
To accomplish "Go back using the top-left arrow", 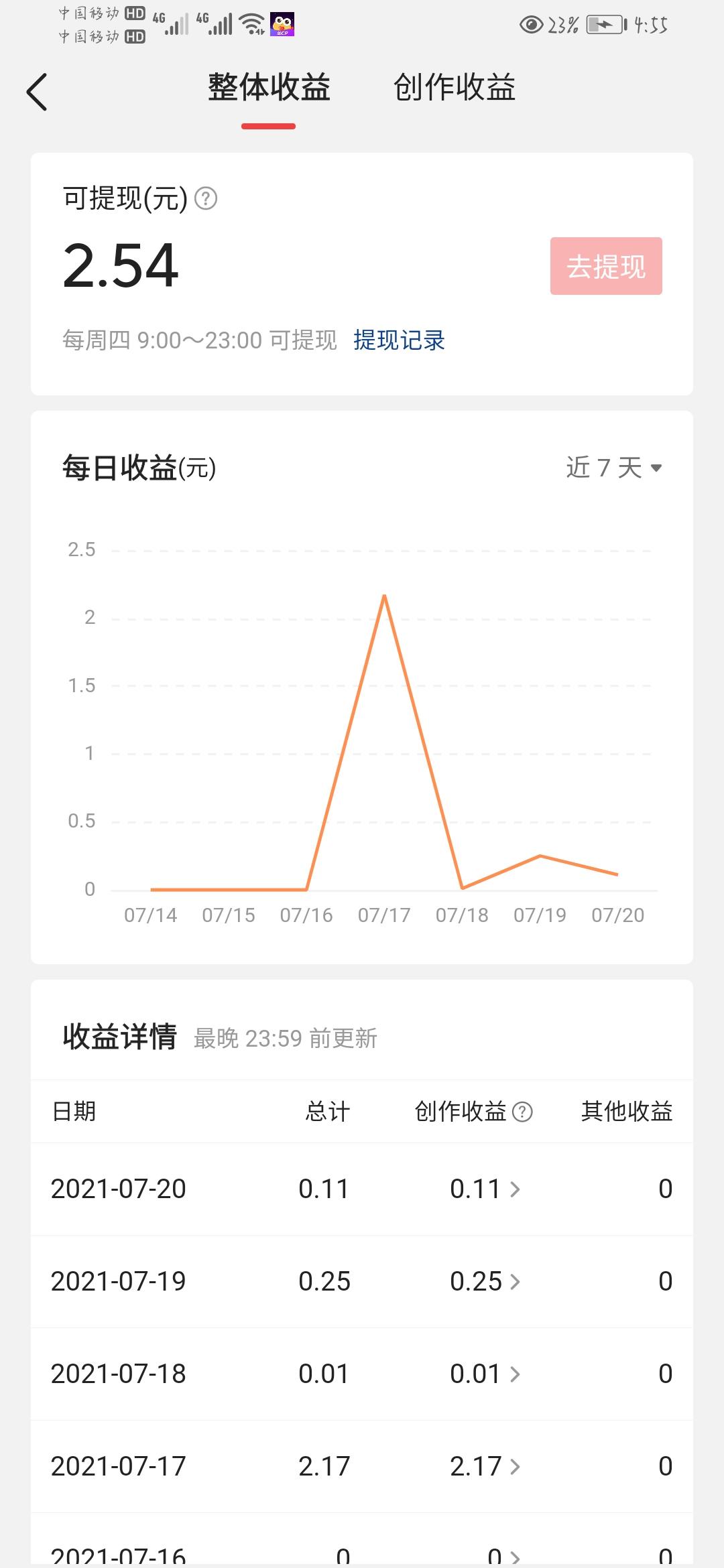I will pyautogui.click(x=38, y=92).
